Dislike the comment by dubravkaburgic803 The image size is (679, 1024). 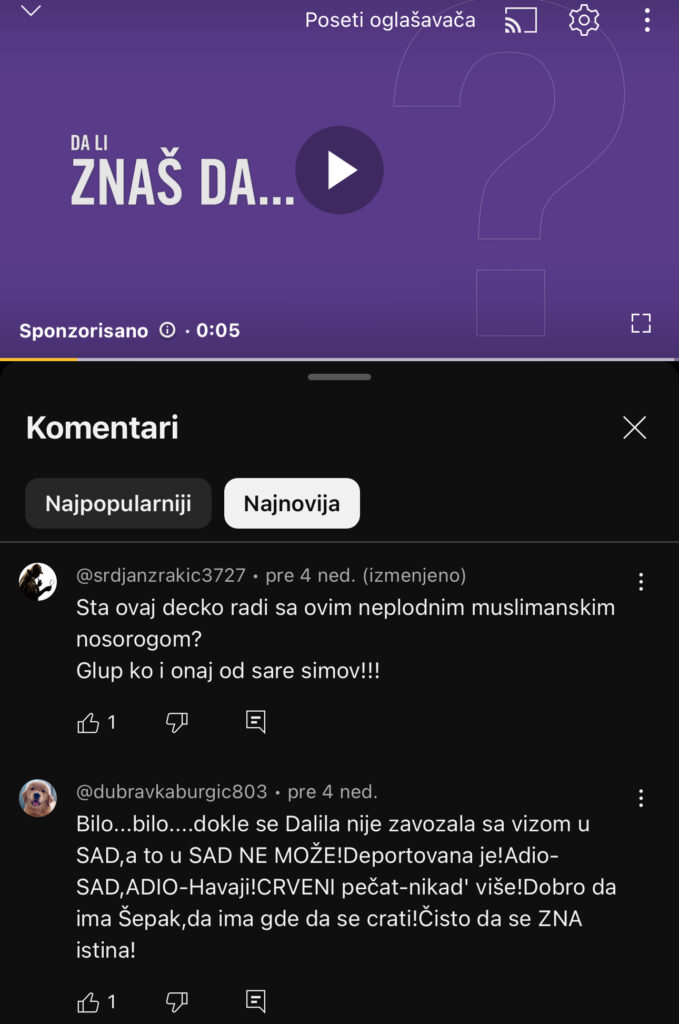[177, 1001]
